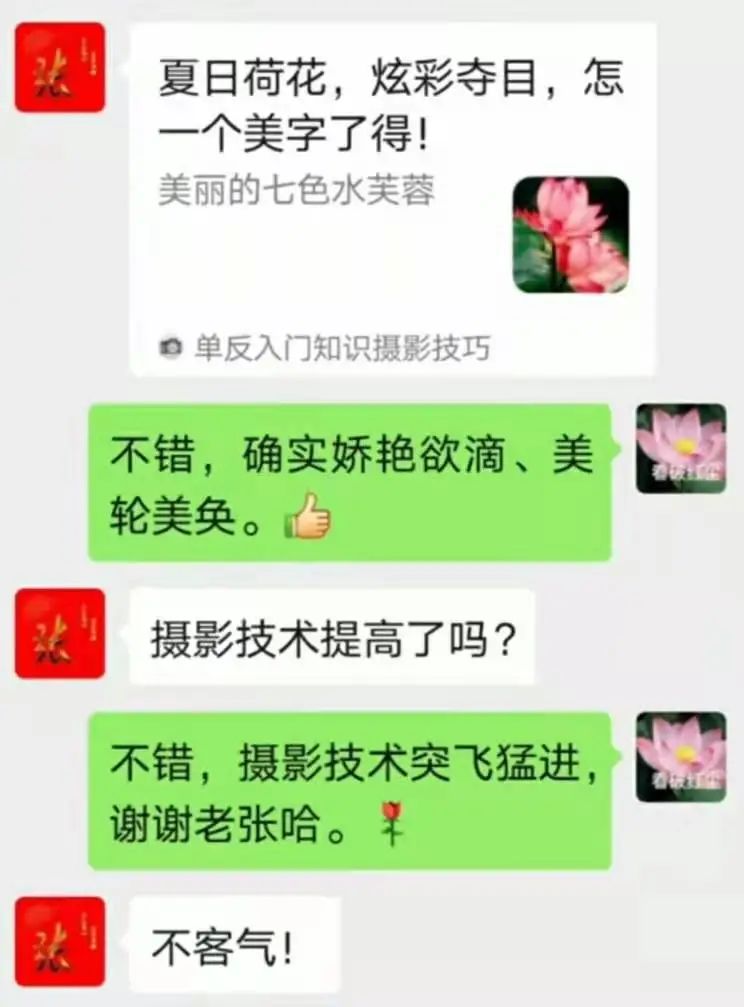This screenshot has height=1007, width=744.
Task: View the sender's profile beside 不客气！
Action: pyautogui.click(x=60, y=941)
